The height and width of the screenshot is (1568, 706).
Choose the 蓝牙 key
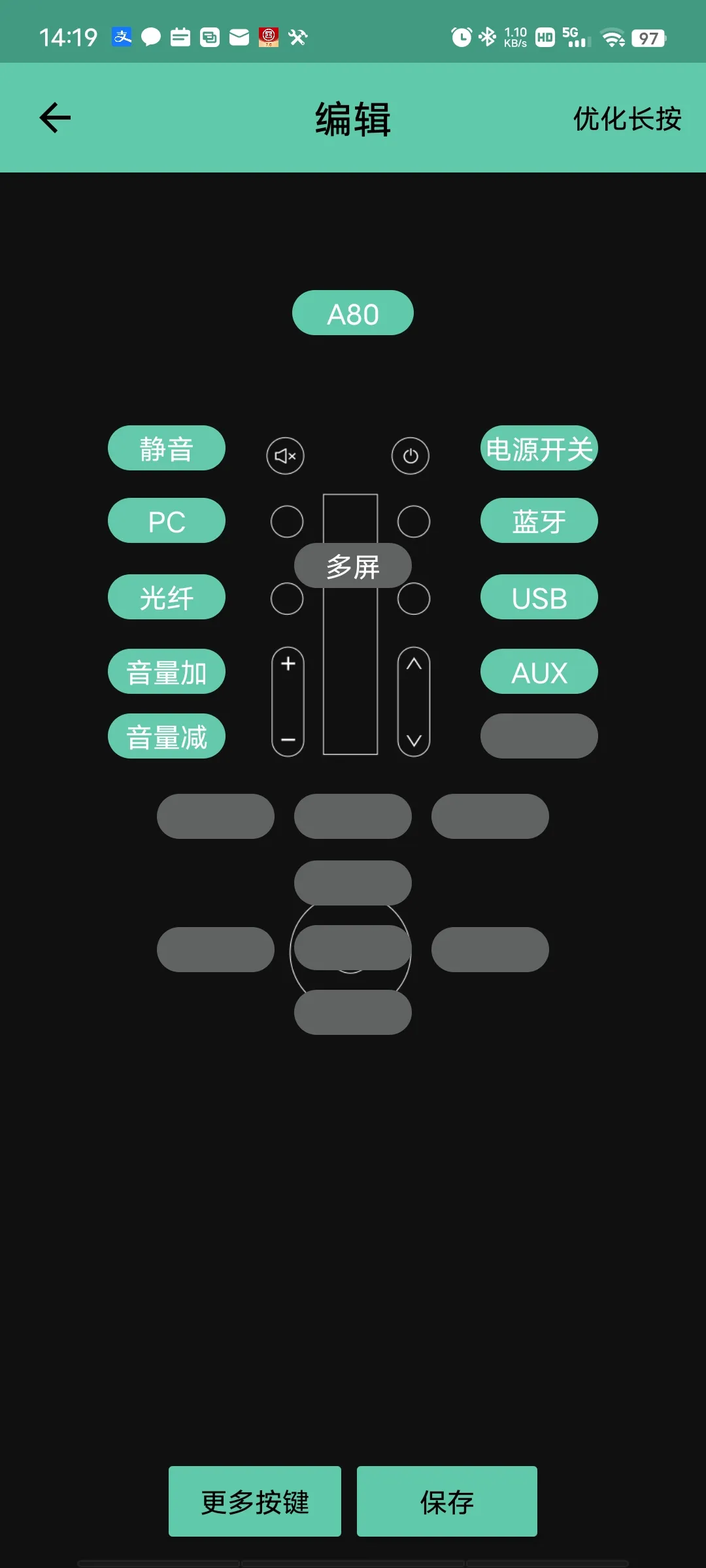pyautogui.click(x=539, y=521)
